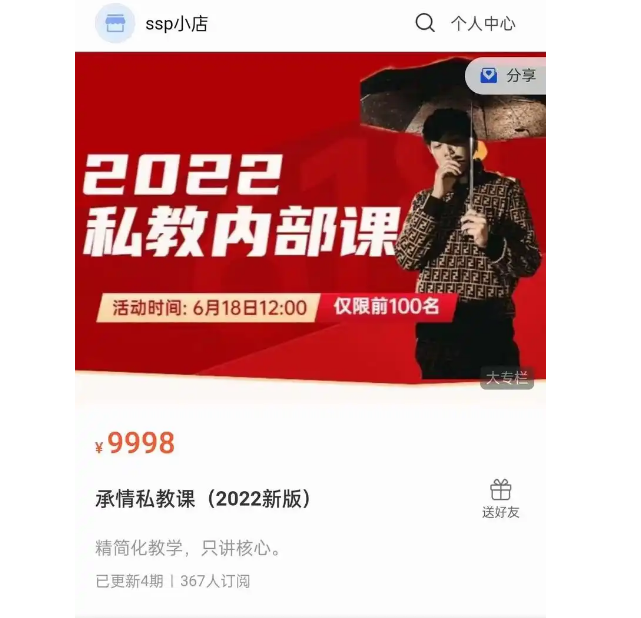This screenshot has width=641, height=618.
Task: Send course to a friend via 送好友
Action: coord(500,498)
